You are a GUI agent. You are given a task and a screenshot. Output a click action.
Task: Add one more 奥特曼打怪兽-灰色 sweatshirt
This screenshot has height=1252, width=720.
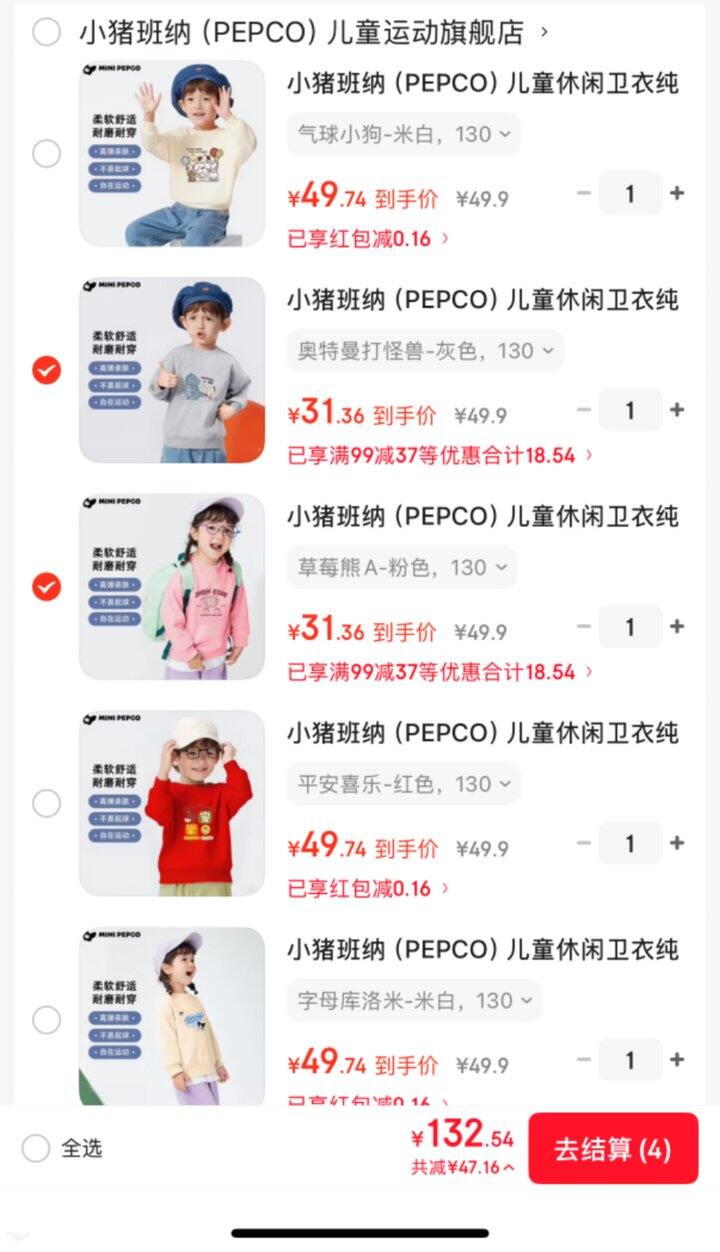(x=677, y=410)
